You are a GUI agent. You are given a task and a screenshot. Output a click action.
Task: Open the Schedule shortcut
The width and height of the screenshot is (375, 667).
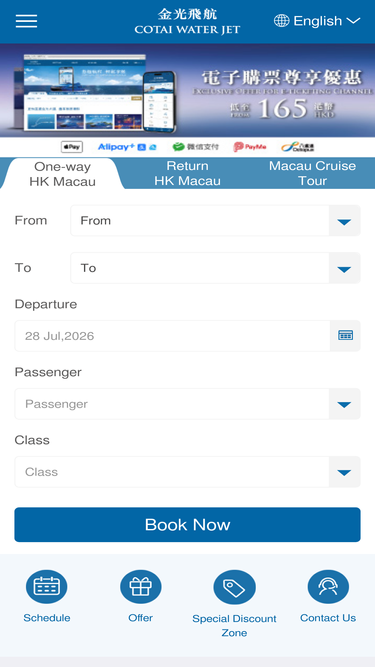[x=47, y=596]
